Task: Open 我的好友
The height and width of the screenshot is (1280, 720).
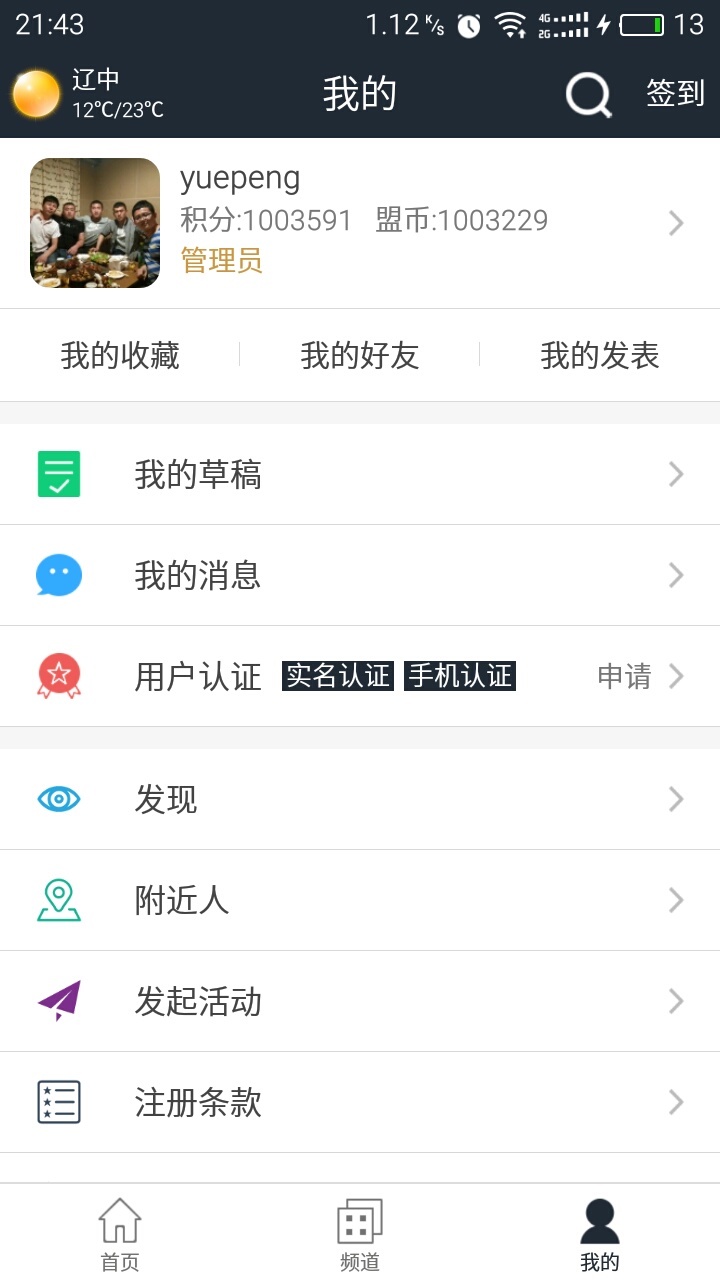Action: pos(360,356)
